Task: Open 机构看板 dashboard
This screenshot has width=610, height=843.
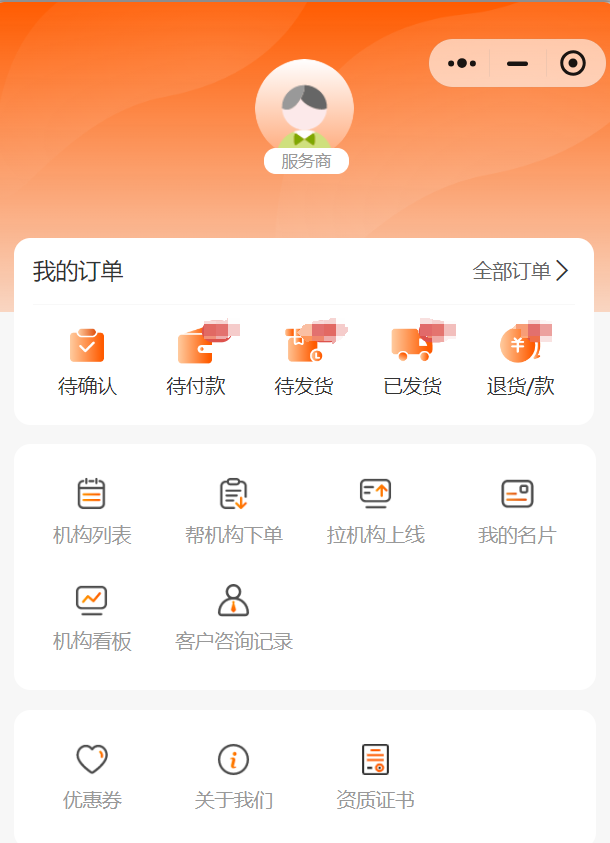Action: tap(92, 617)
